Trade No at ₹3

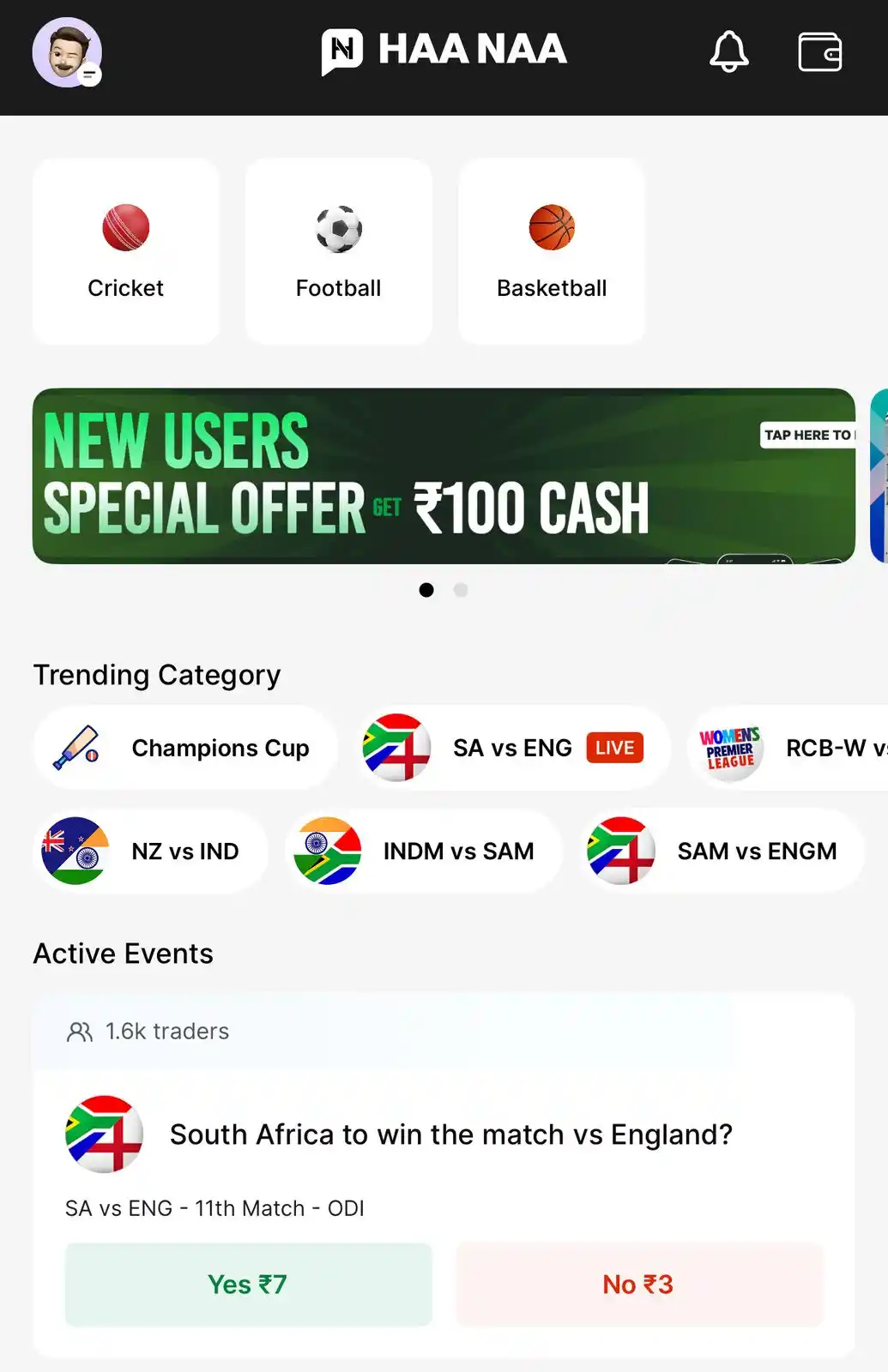click(638, 1285)
